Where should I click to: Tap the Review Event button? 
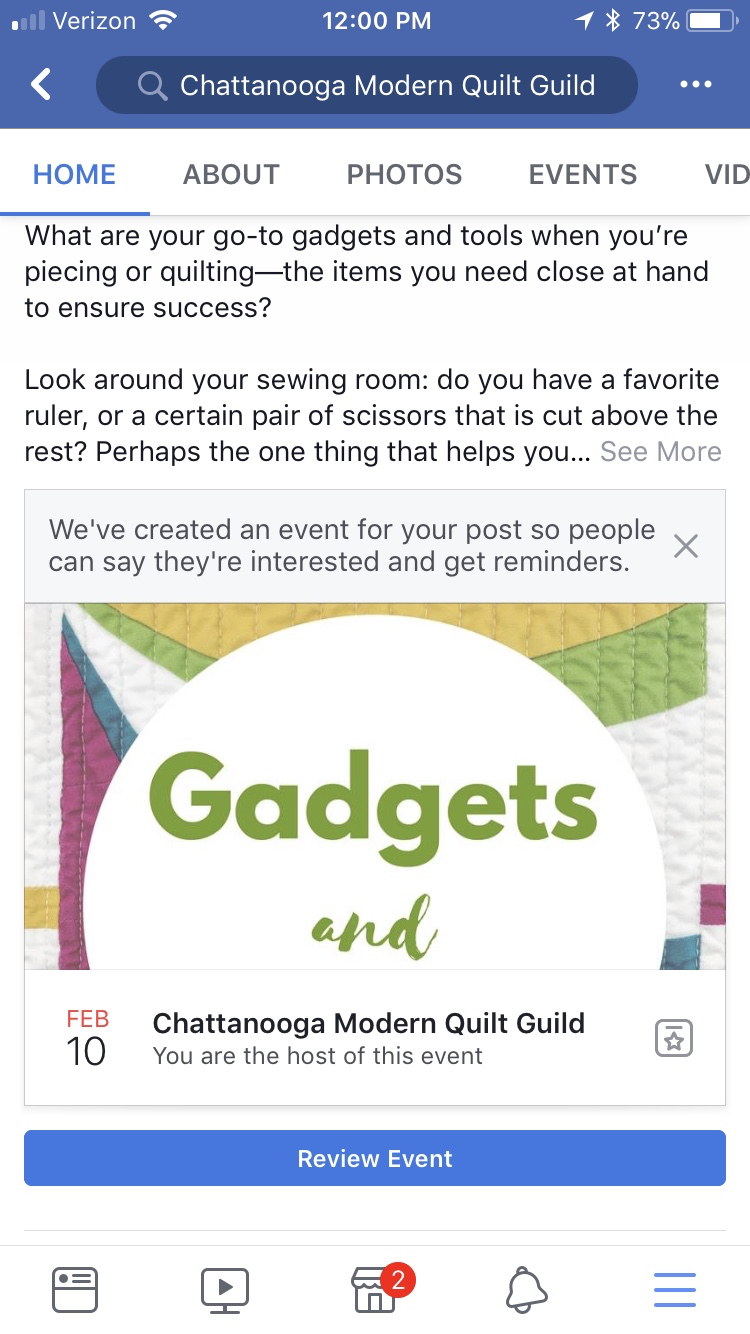point(375,1158)
